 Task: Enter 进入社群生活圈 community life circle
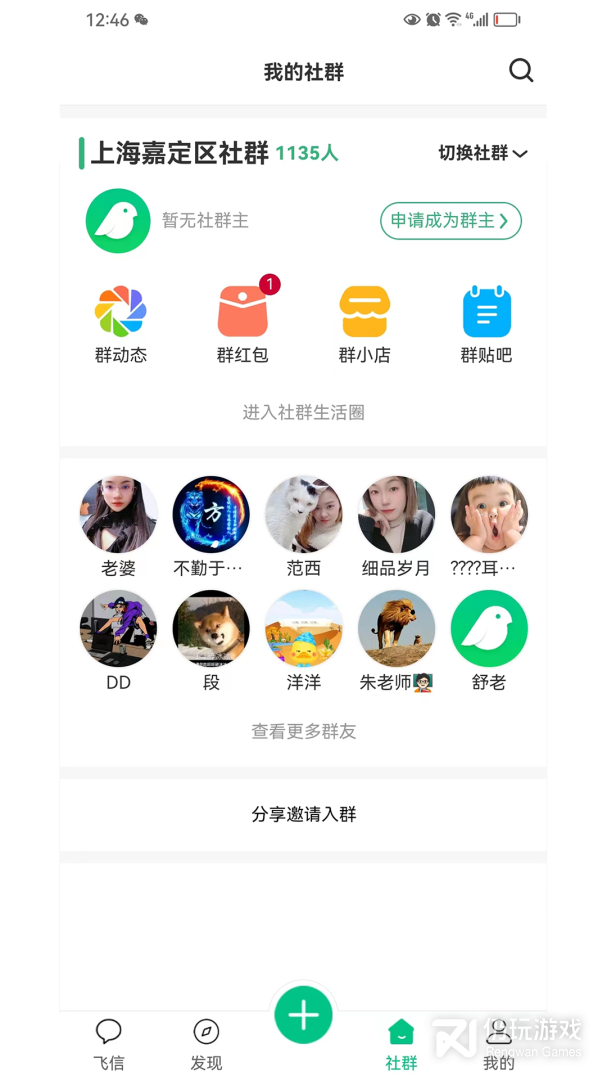(x=303, y=412)
